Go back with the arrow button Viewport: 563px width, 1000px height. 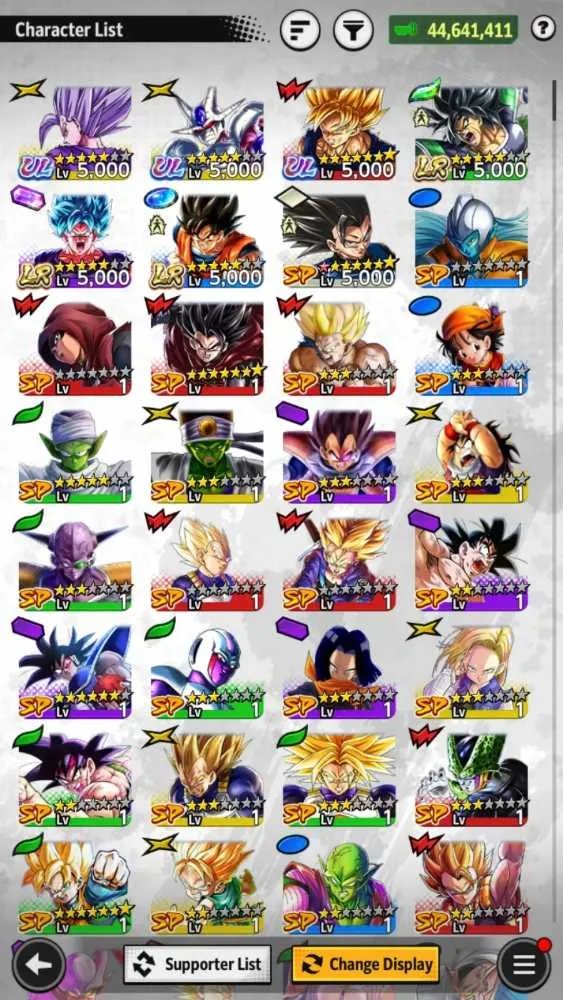pyautogui.click(x=40, y=964)
